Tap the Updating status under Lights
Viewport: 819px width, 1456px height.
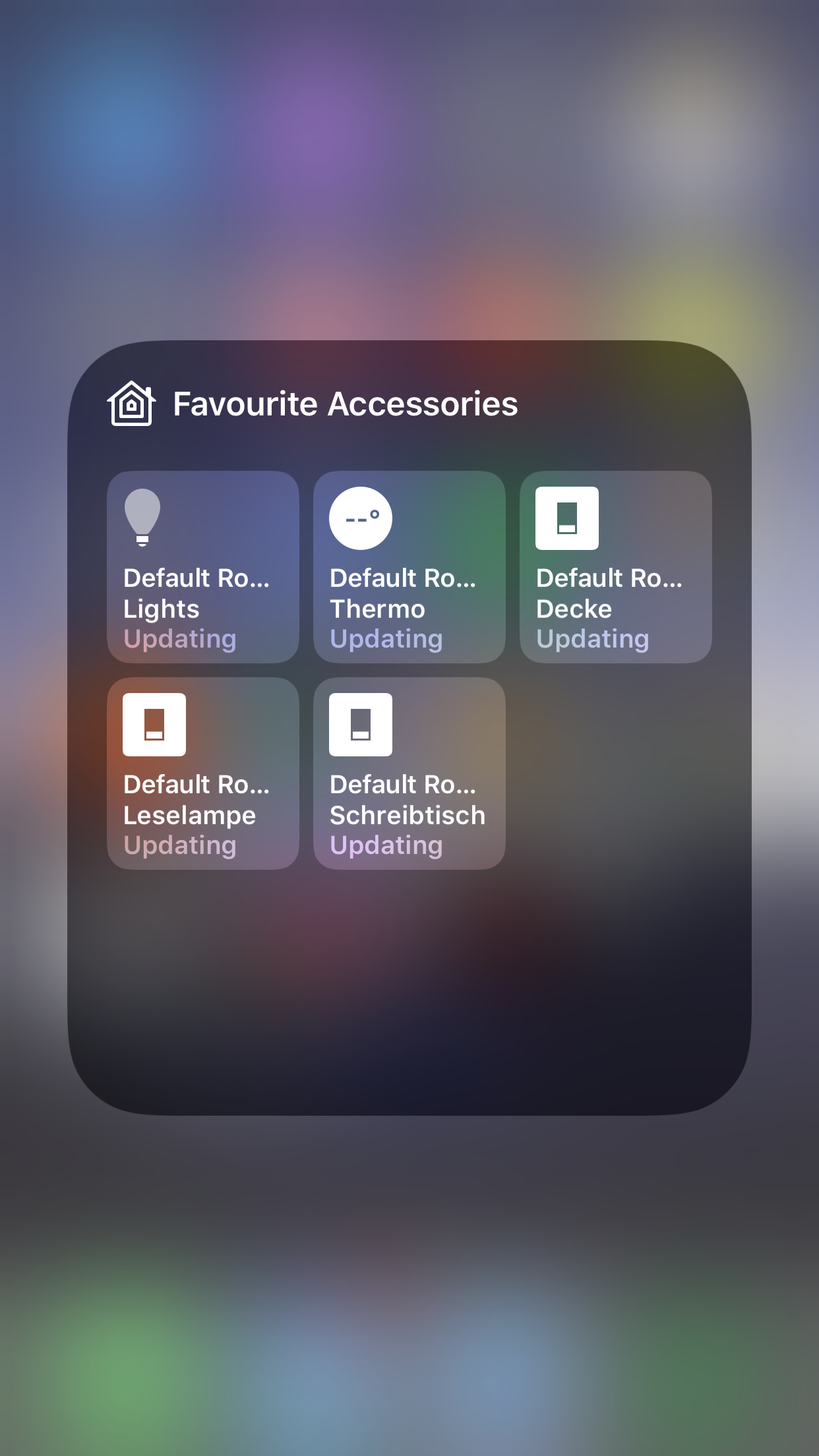click(179, 638)
